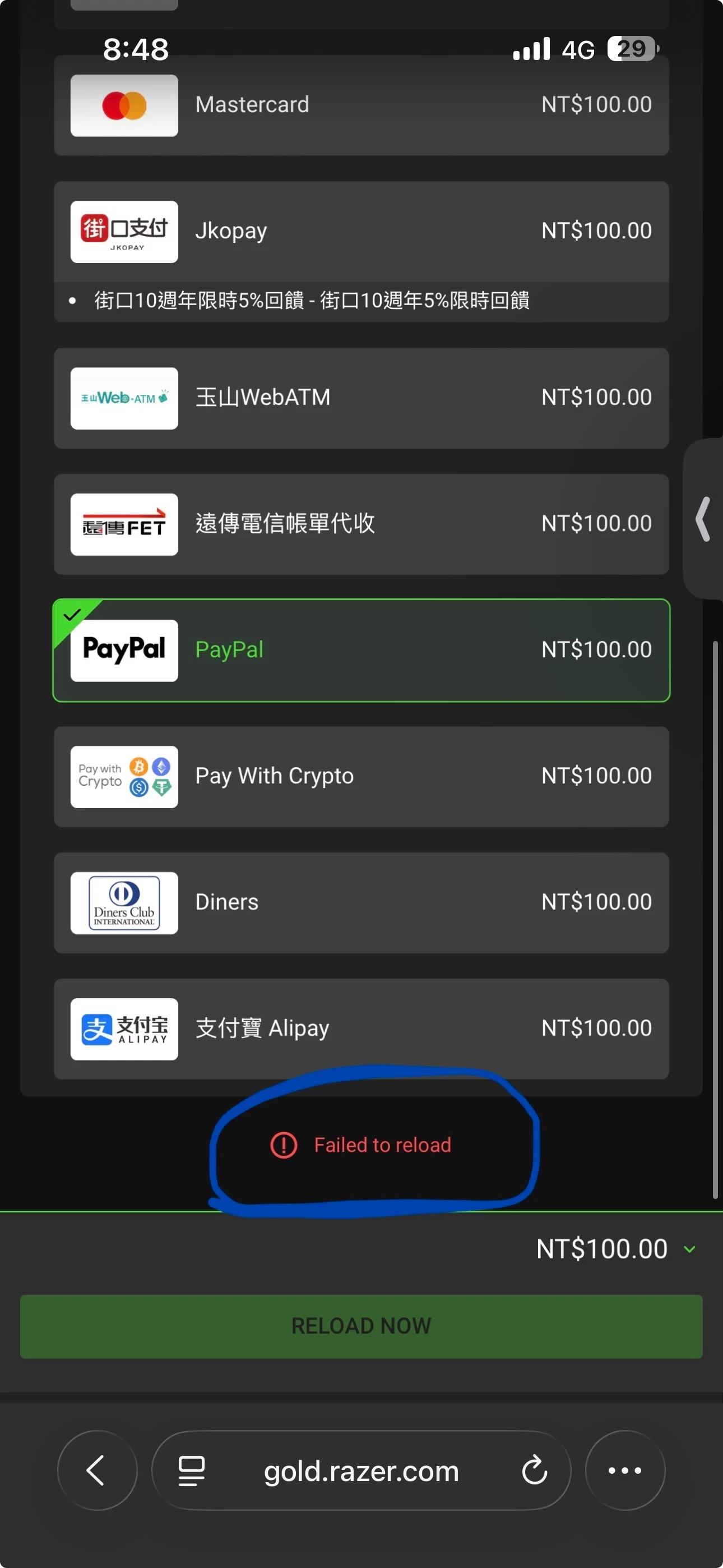723x1568 pixels.
Task: Select Diners as payment method
Action: click(x=361, y=902)
